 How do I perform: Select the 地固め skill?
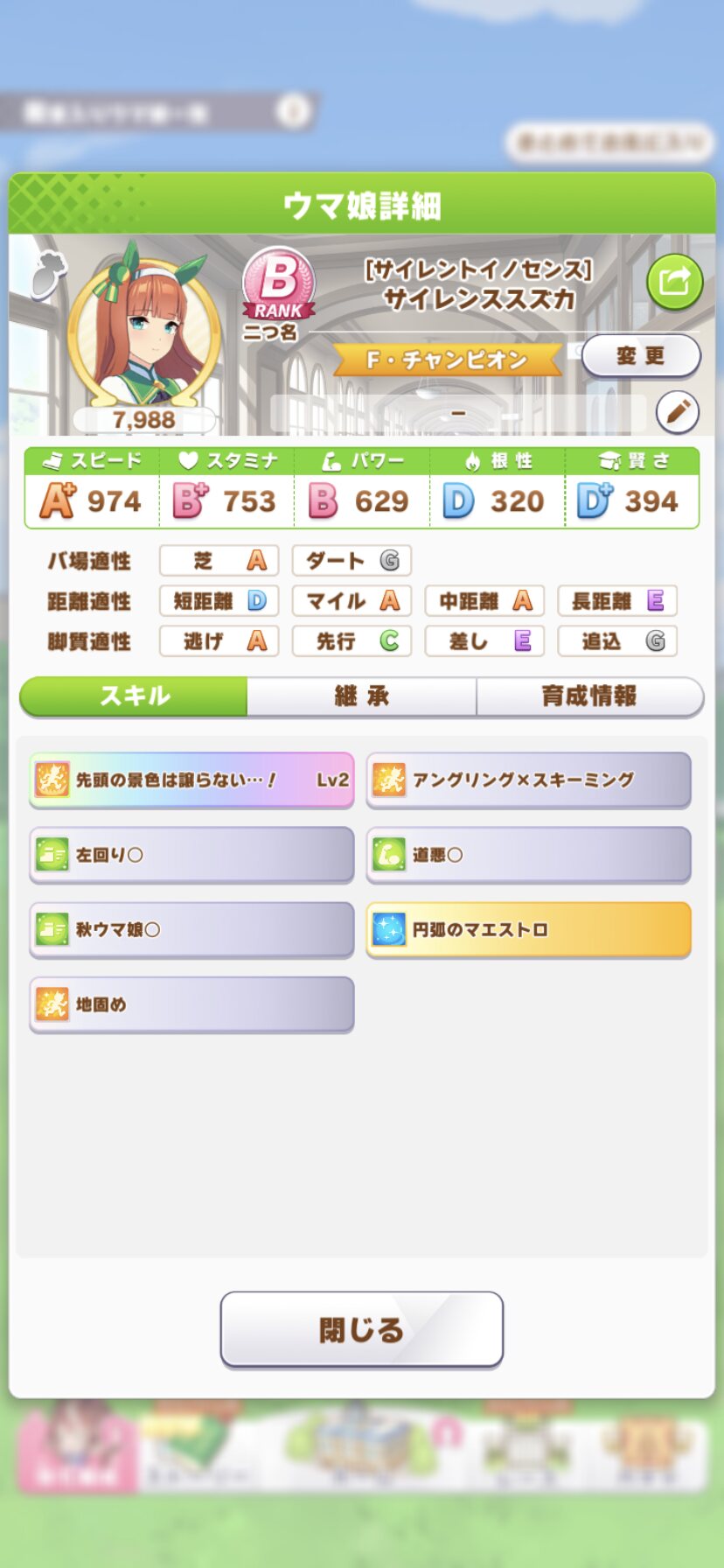pyautogui.click(x=191, y=1004)
